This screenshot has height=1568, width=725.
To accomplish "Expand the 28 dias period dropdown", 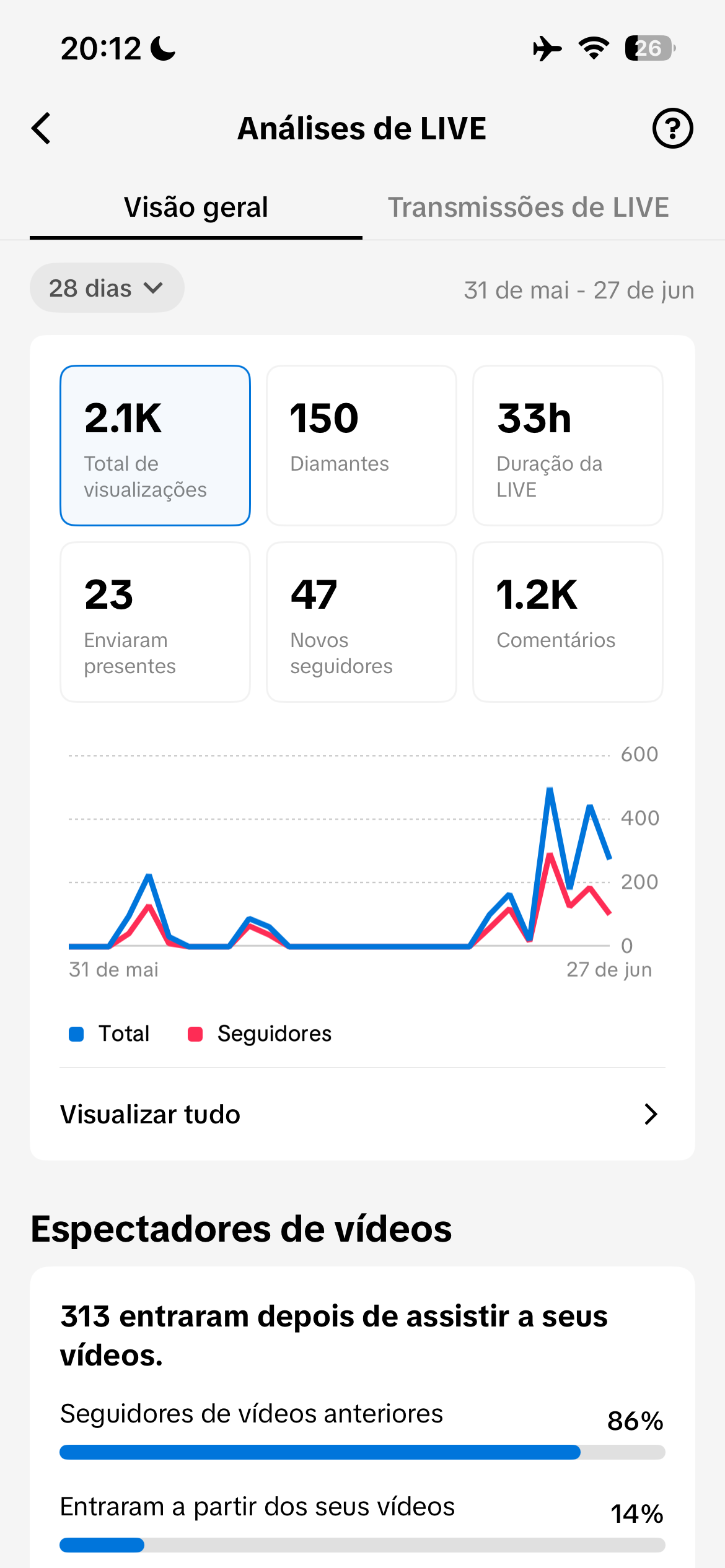I will click(107, 288).
